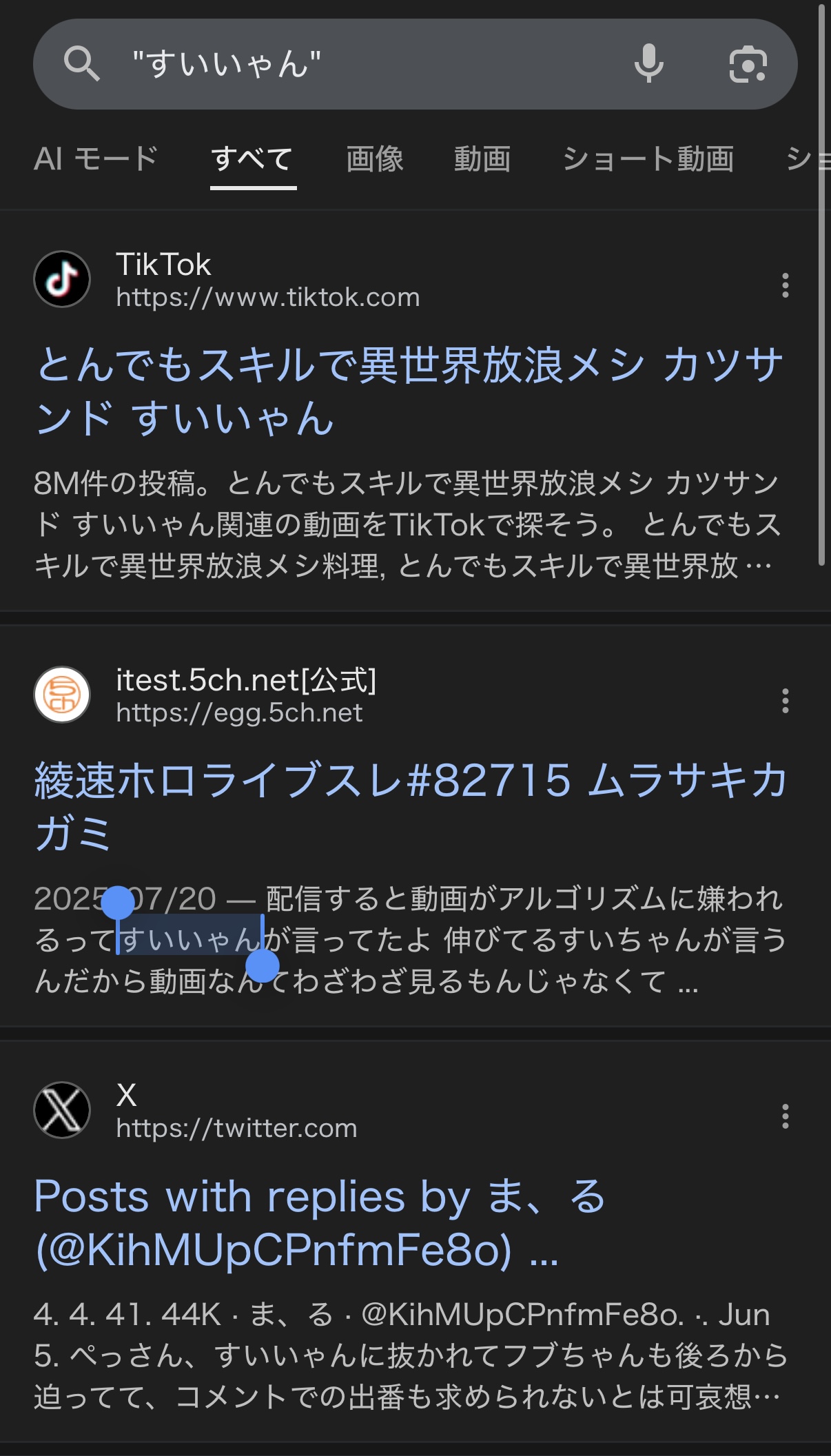Open the ショート動画 tab
The width and height of the screenshot is (831, 1456).
(648, 159)
